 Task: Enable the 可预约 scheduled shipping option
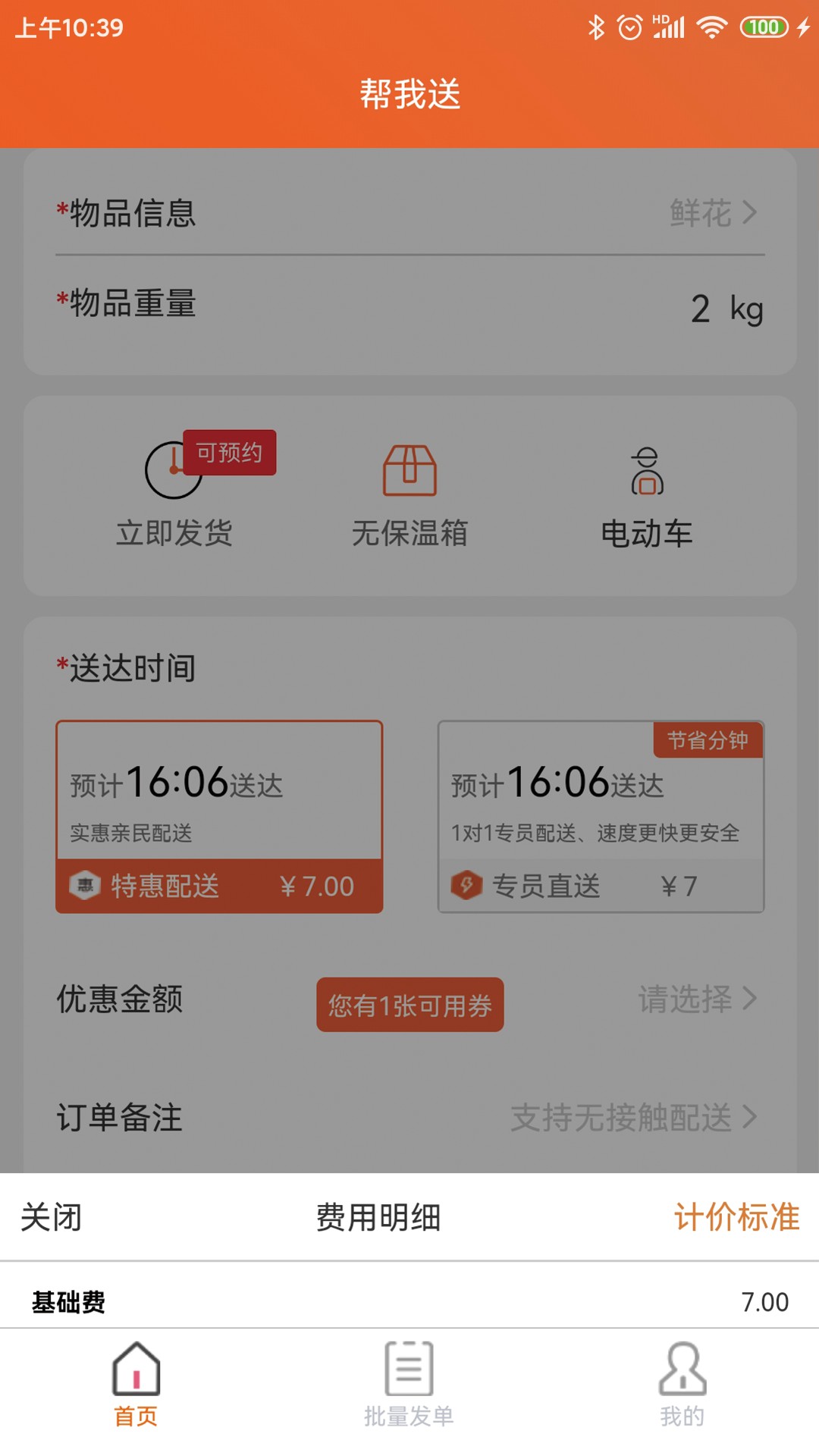(231, 453)
